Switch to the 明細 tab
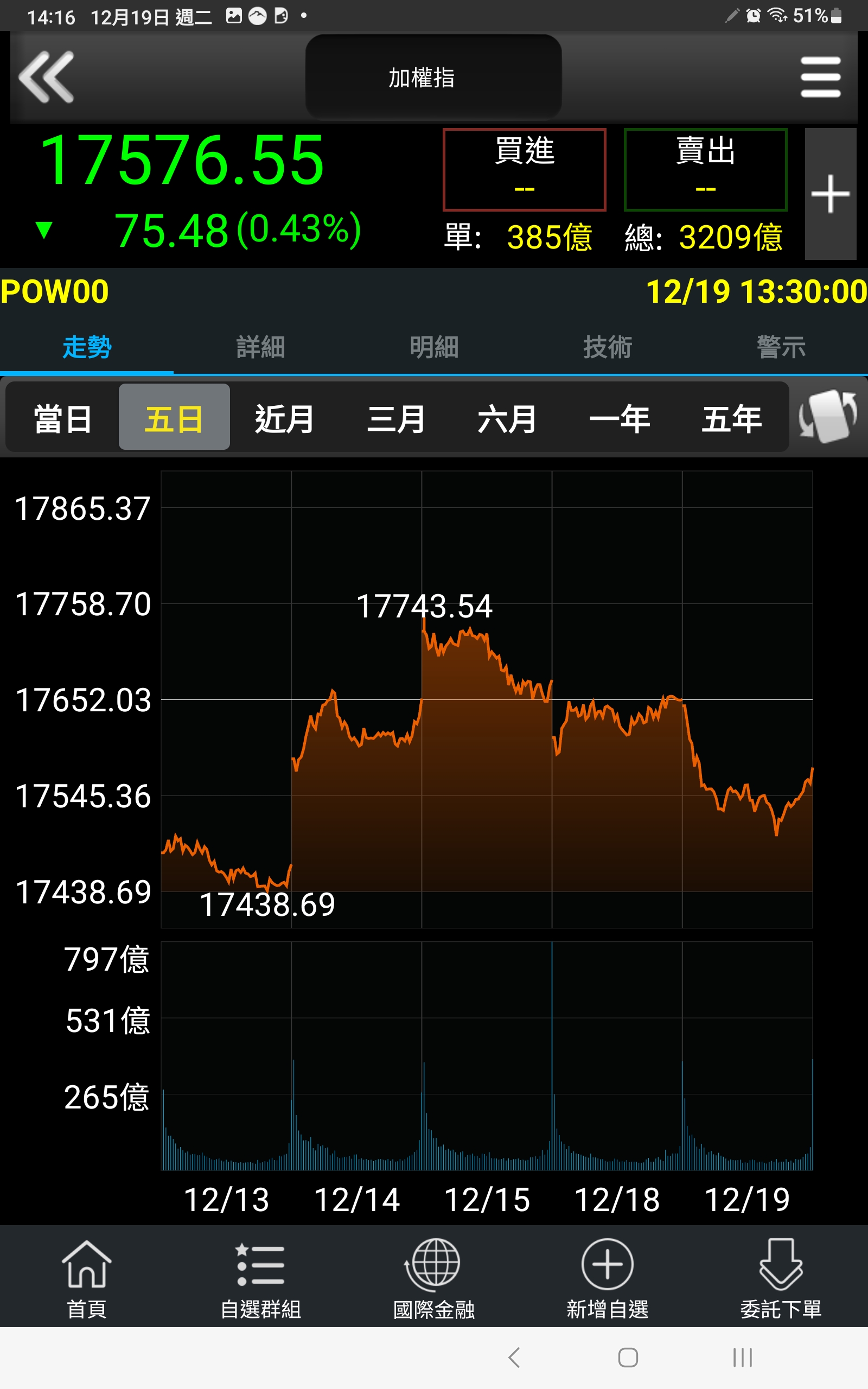Screen dimensions: 868x1389 434,347
